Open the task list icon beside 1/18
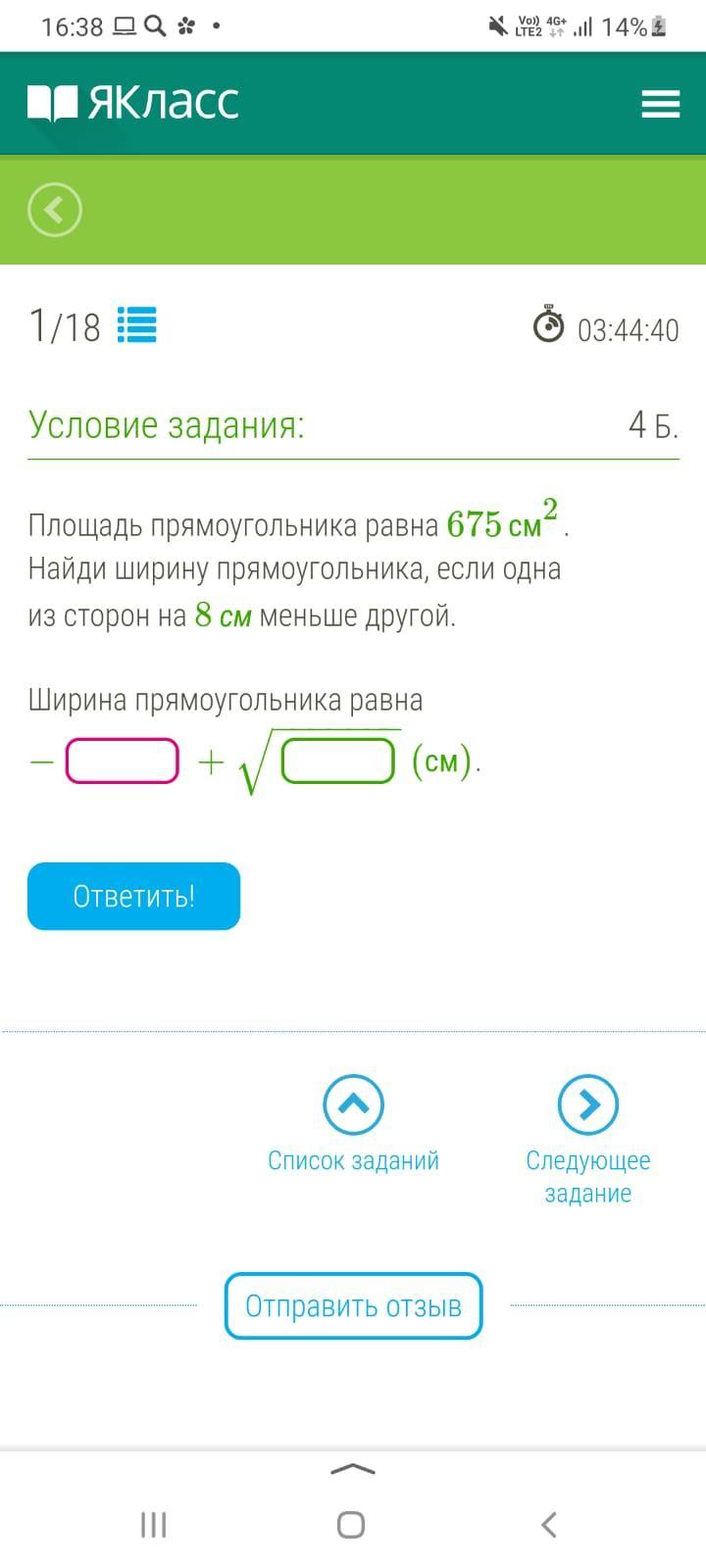Image resolution: width=706 pixels, height=1568 pixels. 137,325
